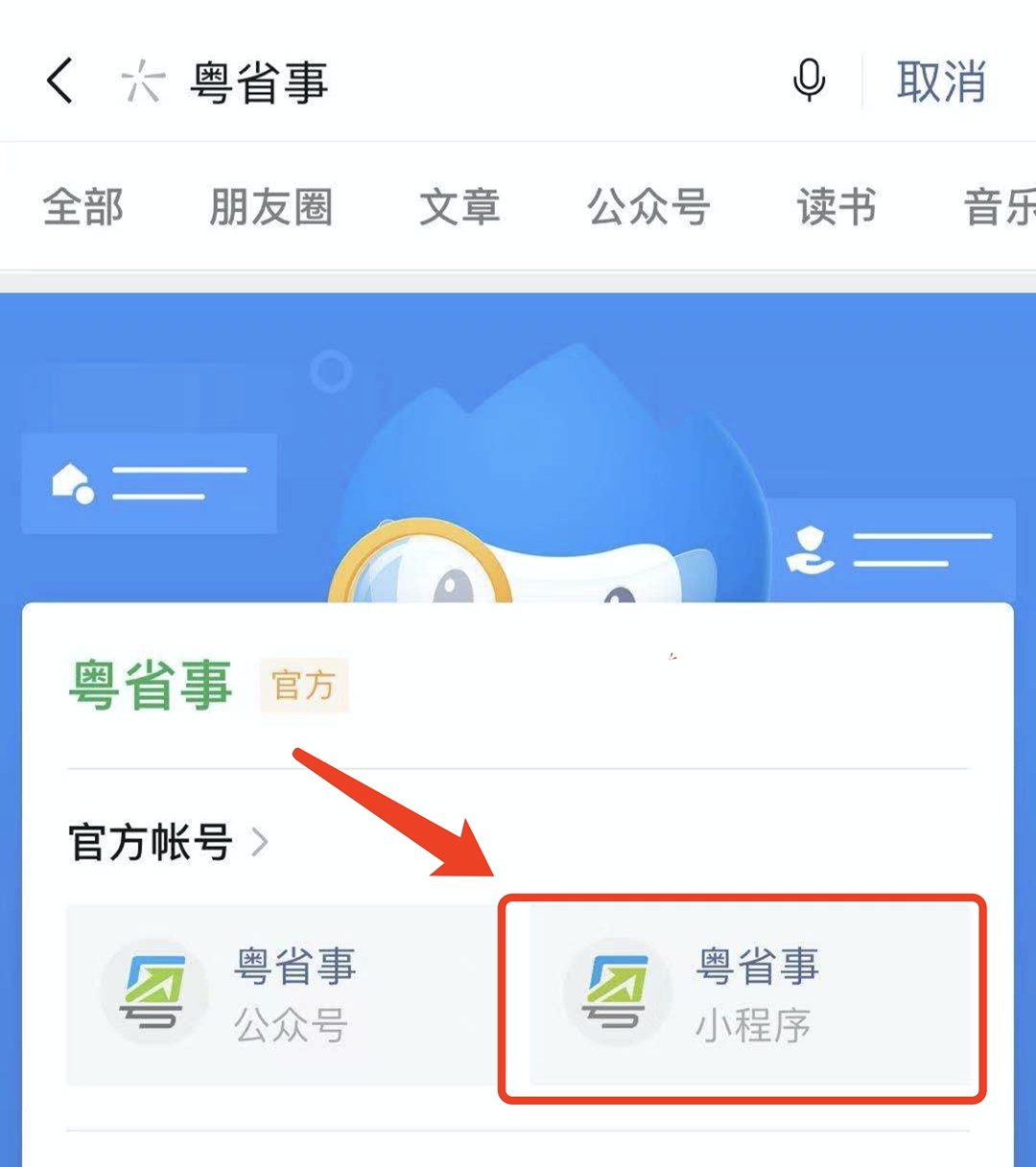The width and height of the screenshot is (1036, 1167).
Task: Go back using the arrow
Action: [x=59, y=81]
